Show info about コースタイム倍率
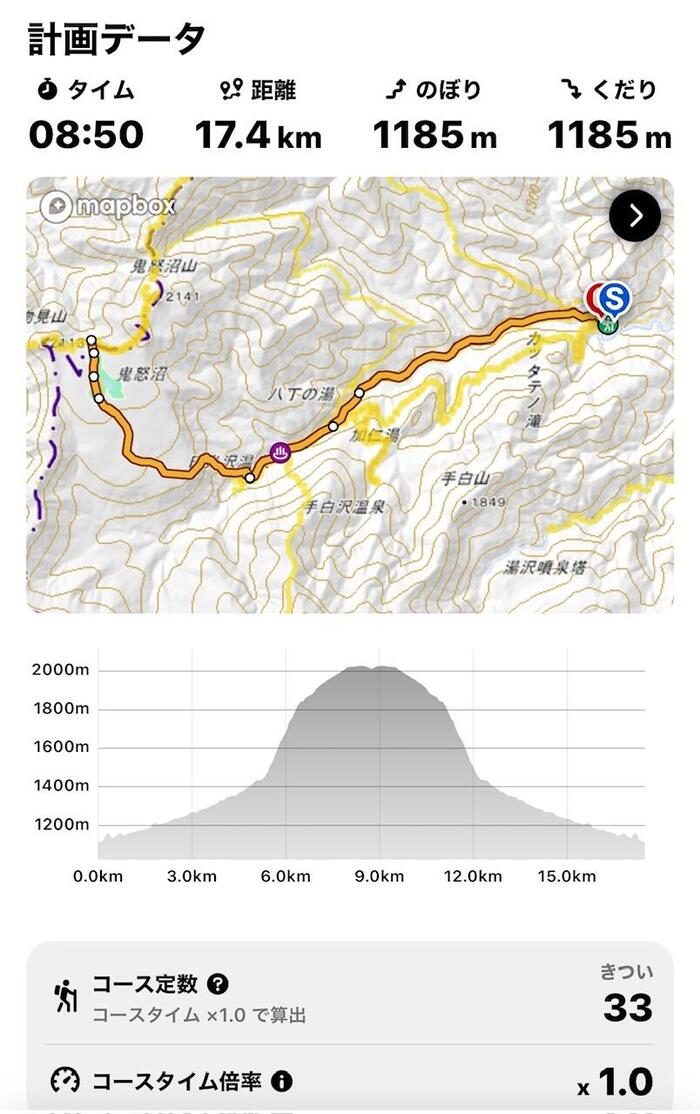This screenshot has width=700, height=1114. [282, 1081]
